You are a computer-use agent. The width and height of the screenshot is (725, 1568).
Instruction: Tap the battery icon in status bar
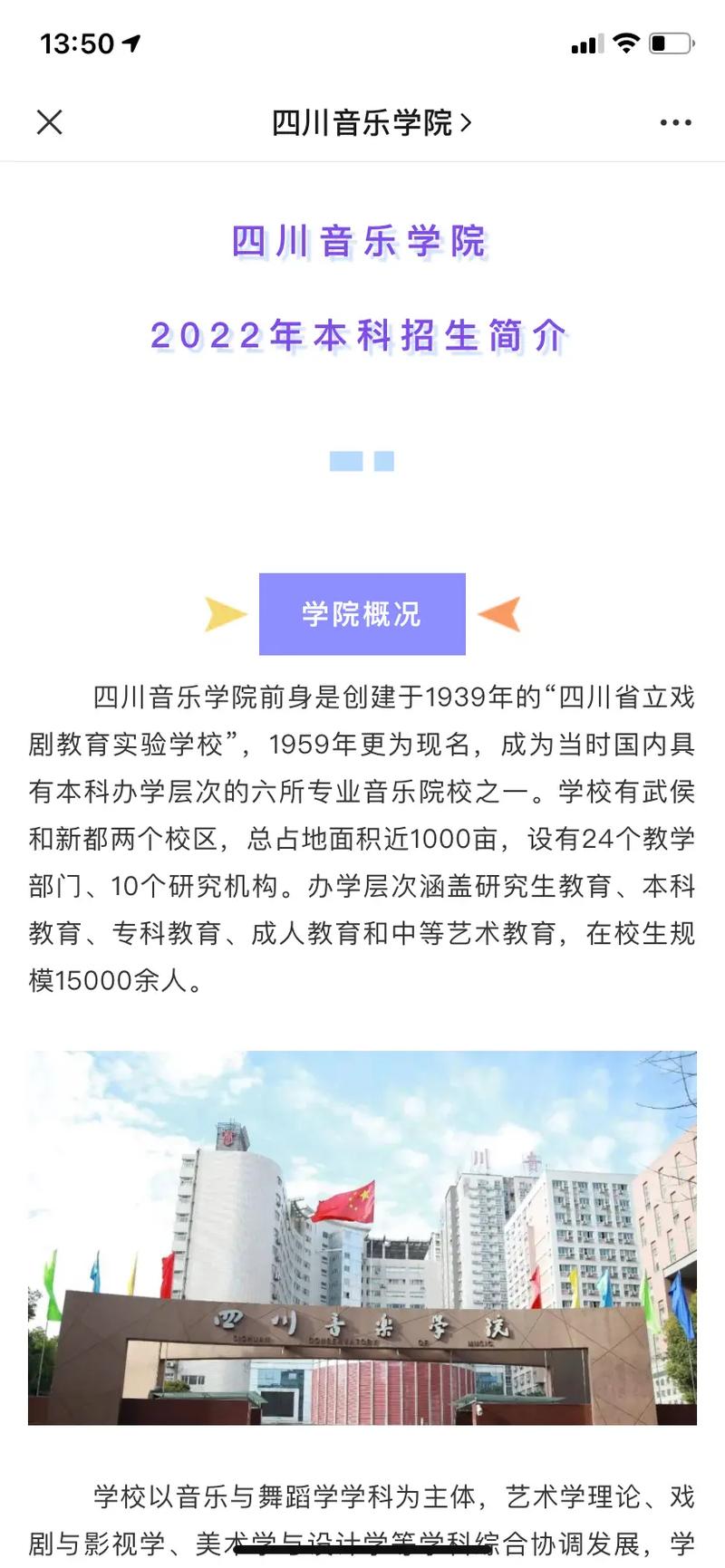point(672,43)
